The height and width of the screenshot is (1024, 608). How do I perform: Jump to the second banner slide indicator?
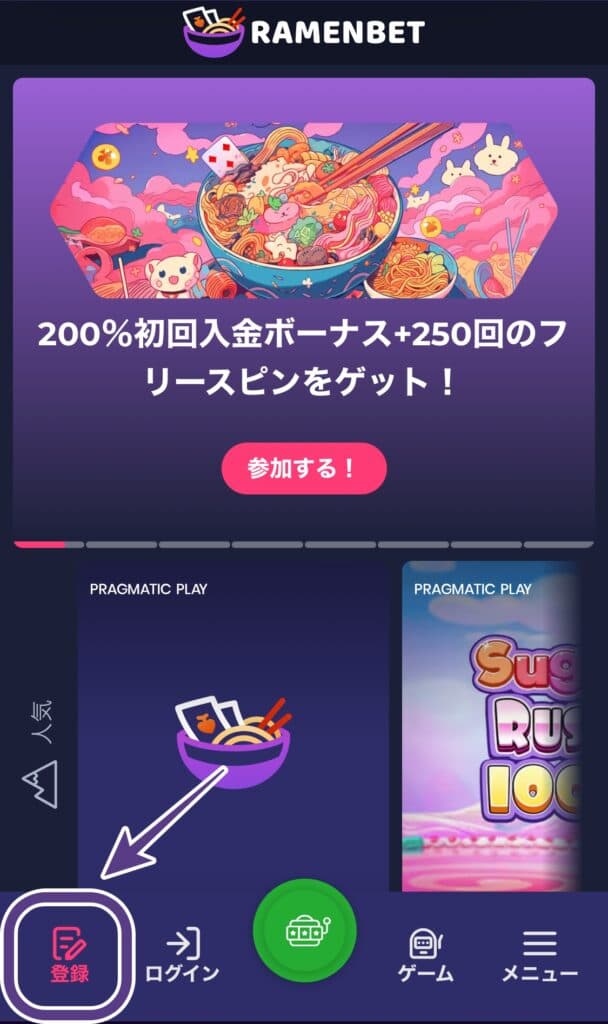[x=121, y=545]
